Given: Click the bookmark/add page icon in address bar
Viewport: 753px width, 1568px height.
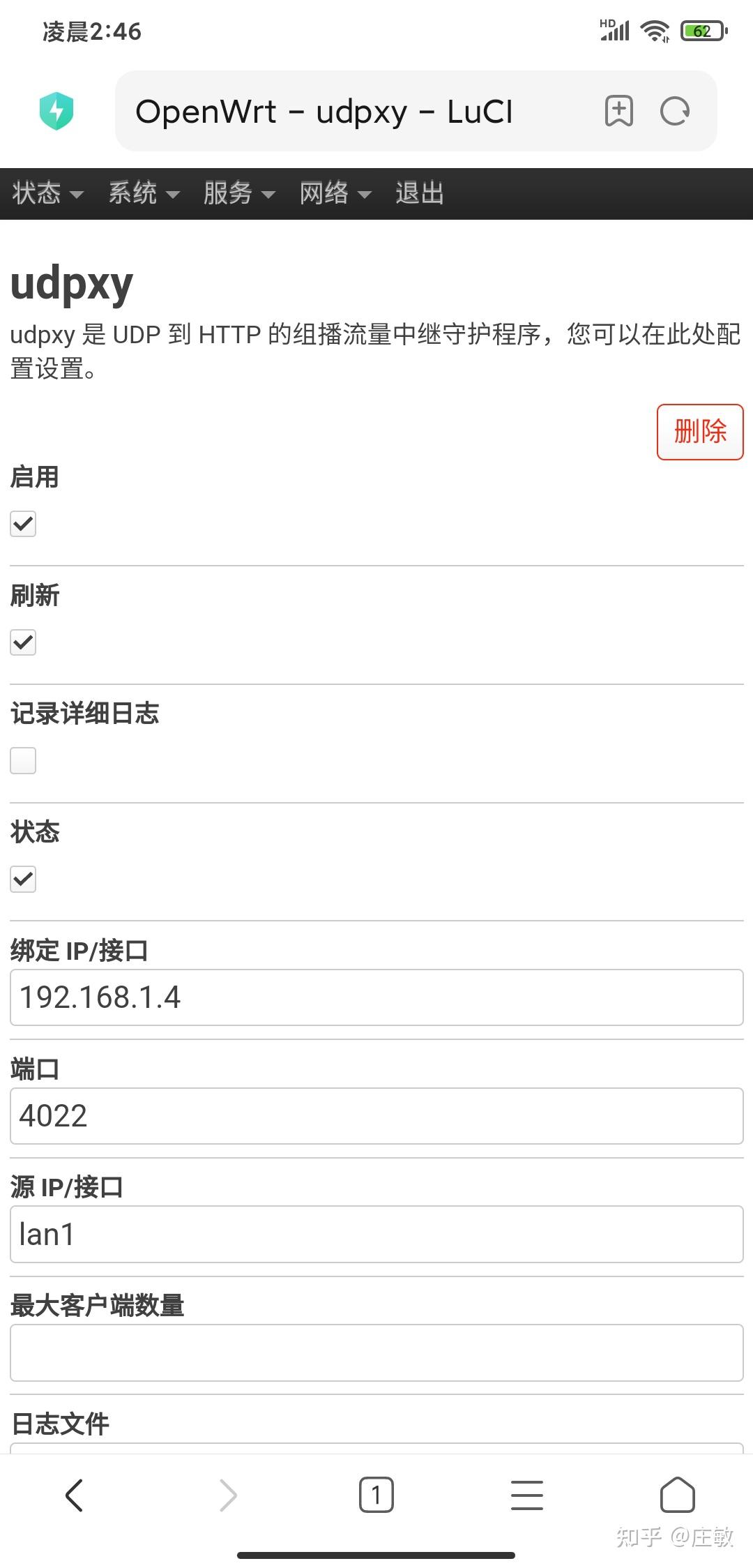Looking at the screenshot, I should coord(619,112).
